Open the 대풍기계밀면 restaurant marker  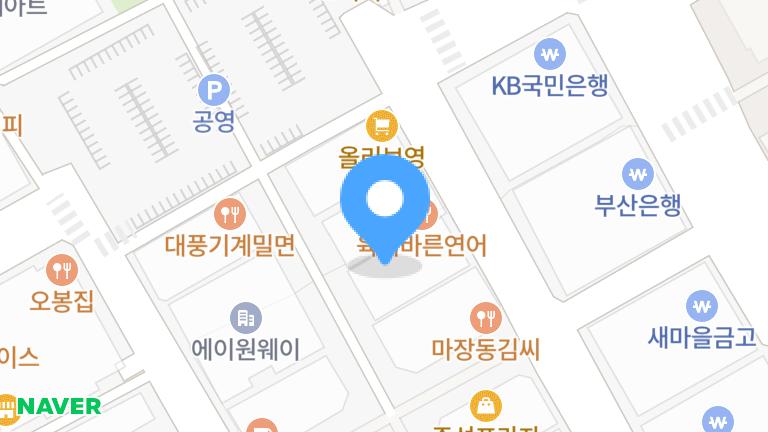230,213
